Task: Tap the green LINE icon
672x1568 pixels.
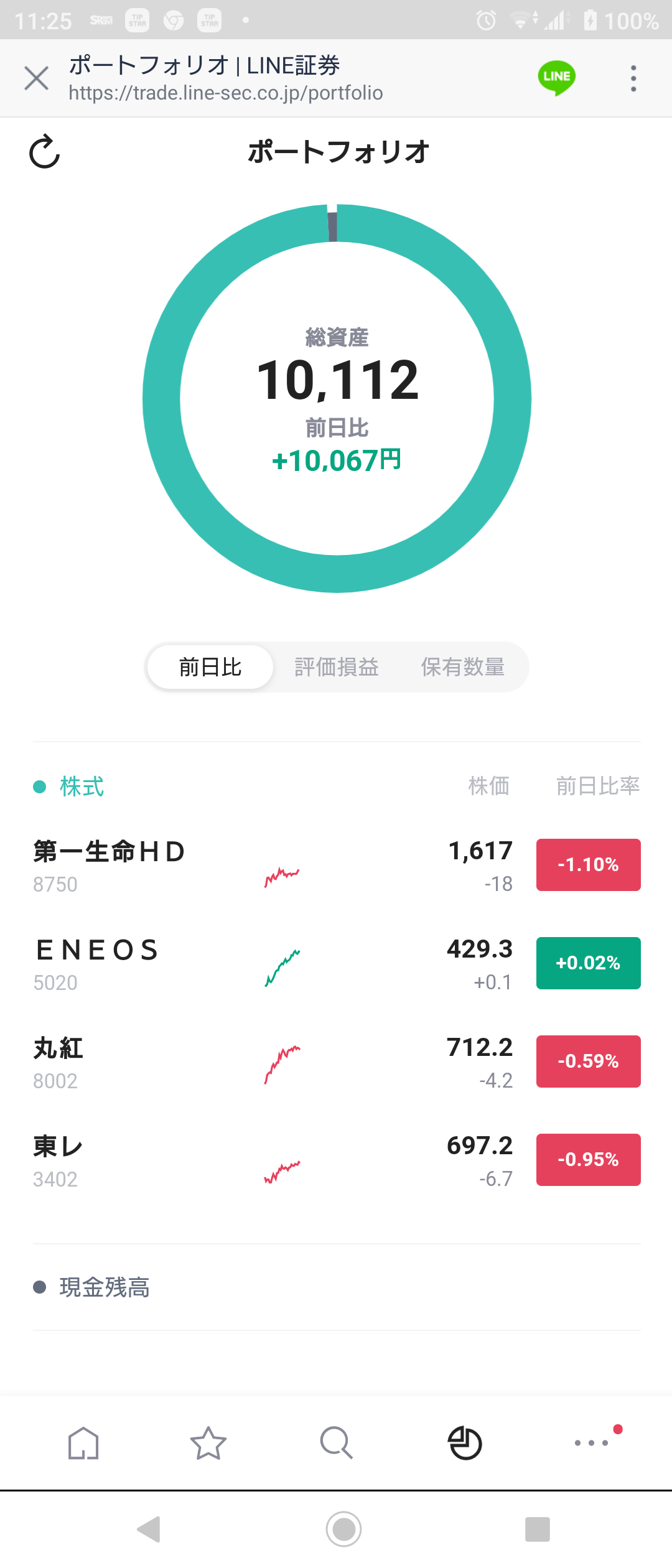Action: 556,78
